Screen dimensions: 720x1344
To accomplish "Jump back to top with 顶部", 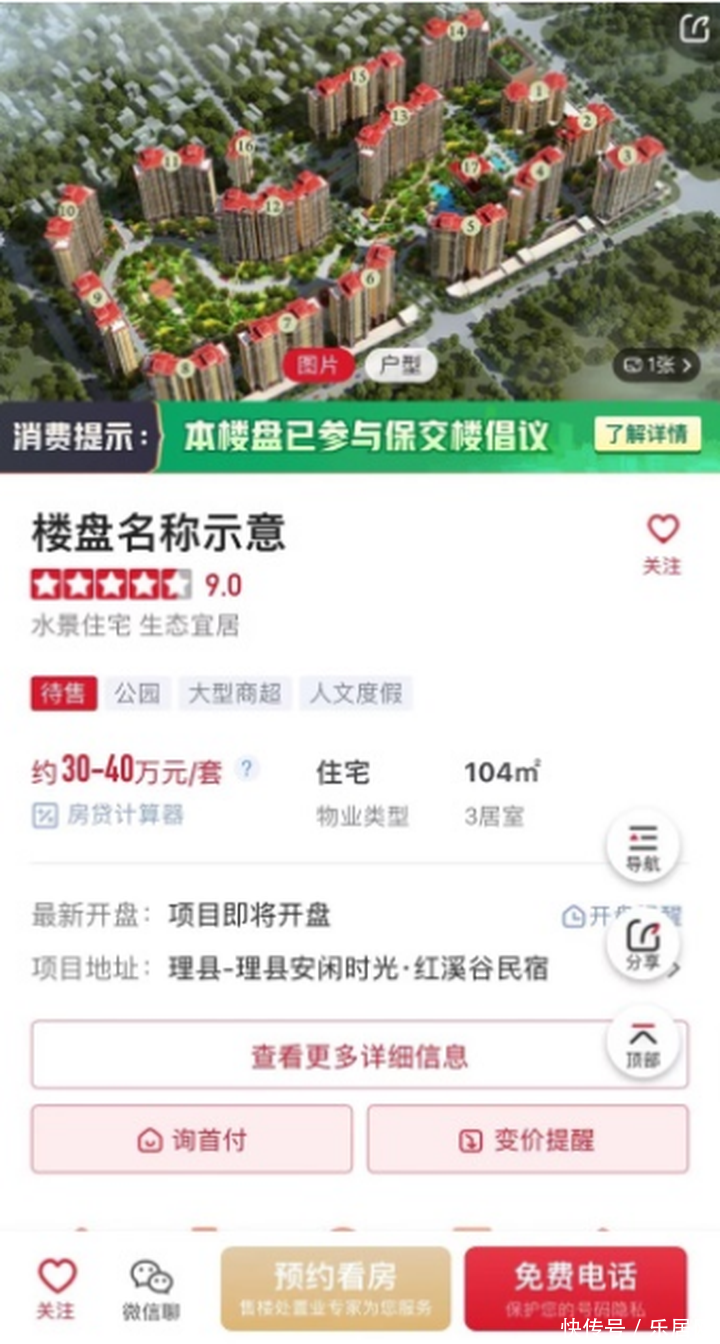I will (643, 1043).
